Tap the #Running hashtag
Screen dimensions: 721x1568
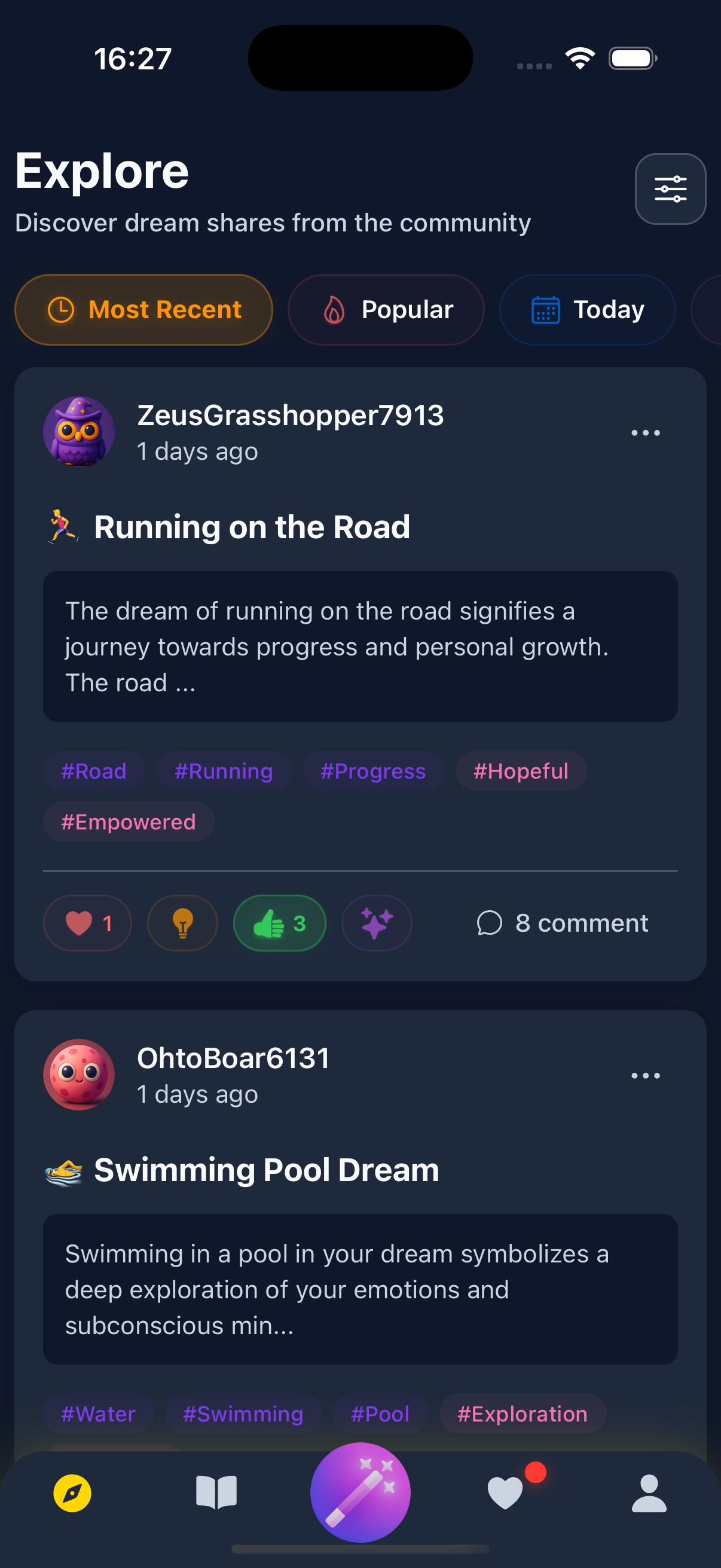tap(224, 771)
